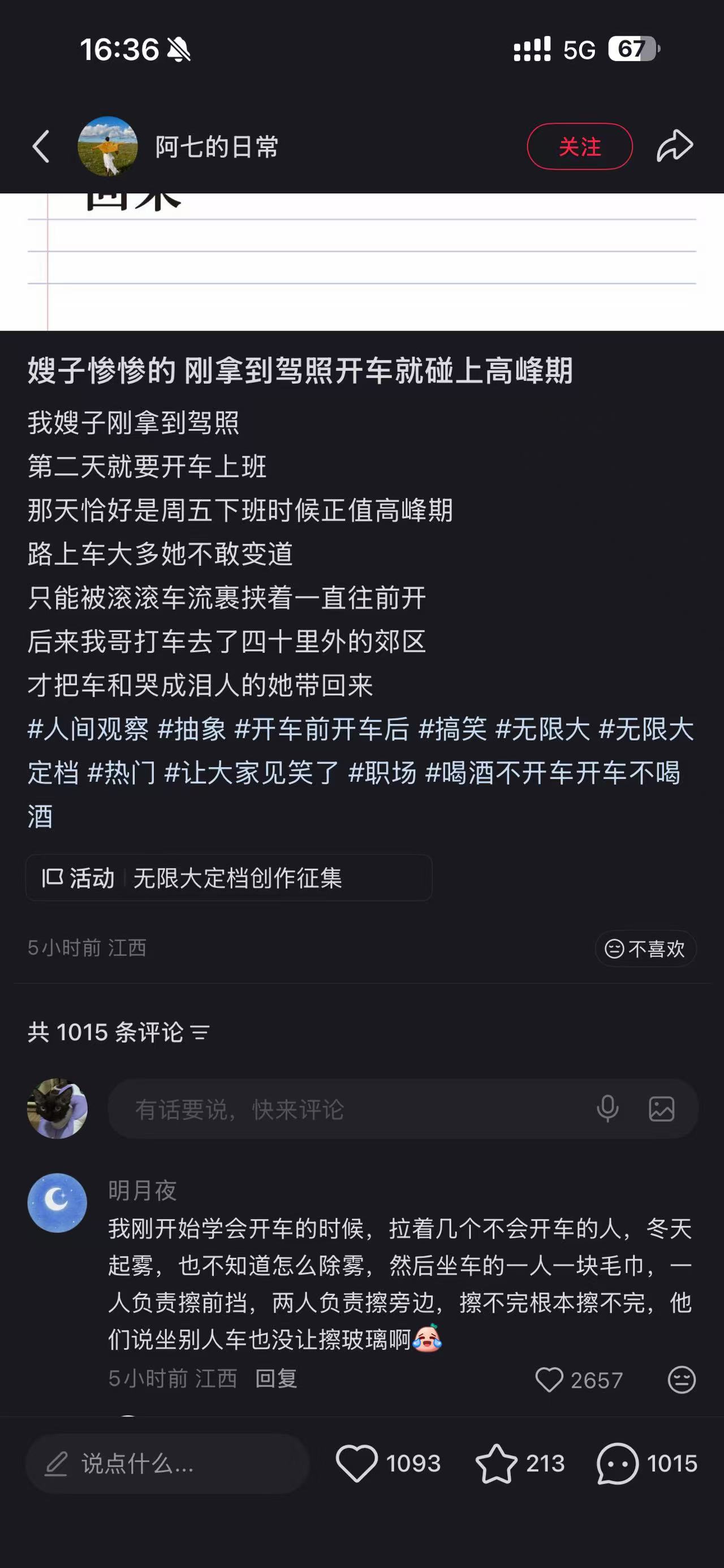Image resolution: width=724 pixels, height=1568 pixels.
Task: Open 明月夜's profile avatar
Action: coord(57,1203)
